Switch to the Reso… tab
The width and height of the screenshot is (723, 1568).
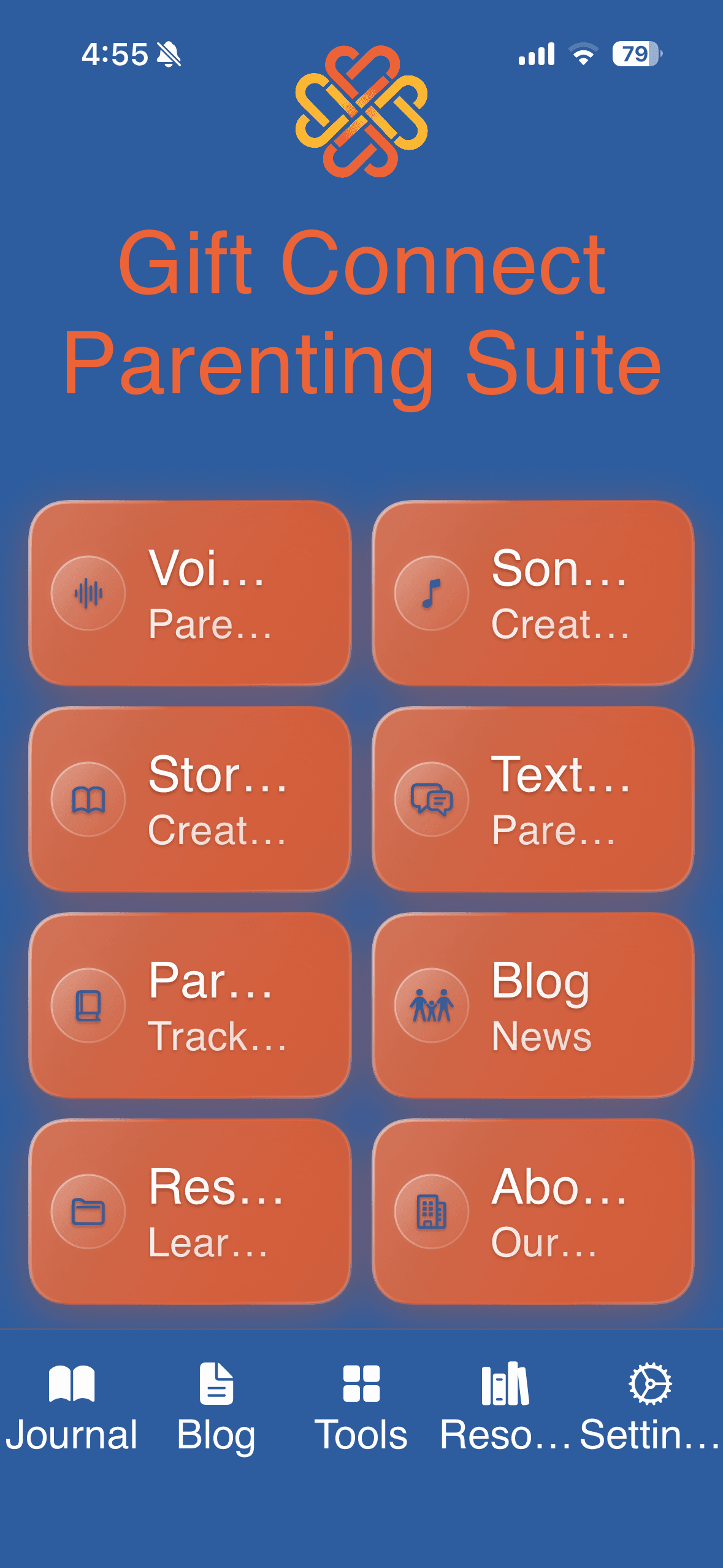click(x=505, y=1408)
